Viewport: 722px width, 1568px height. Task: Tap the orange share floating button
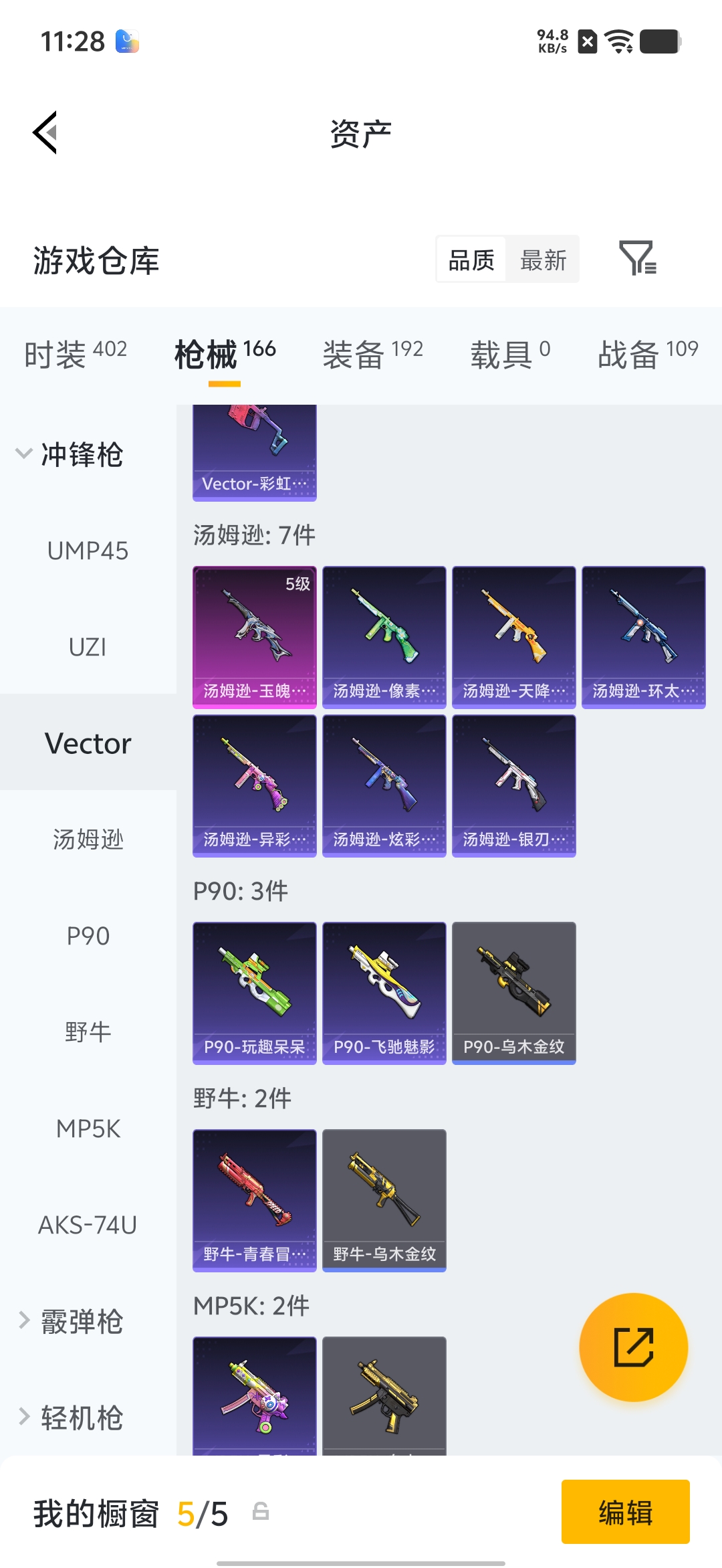[634, 1347]
